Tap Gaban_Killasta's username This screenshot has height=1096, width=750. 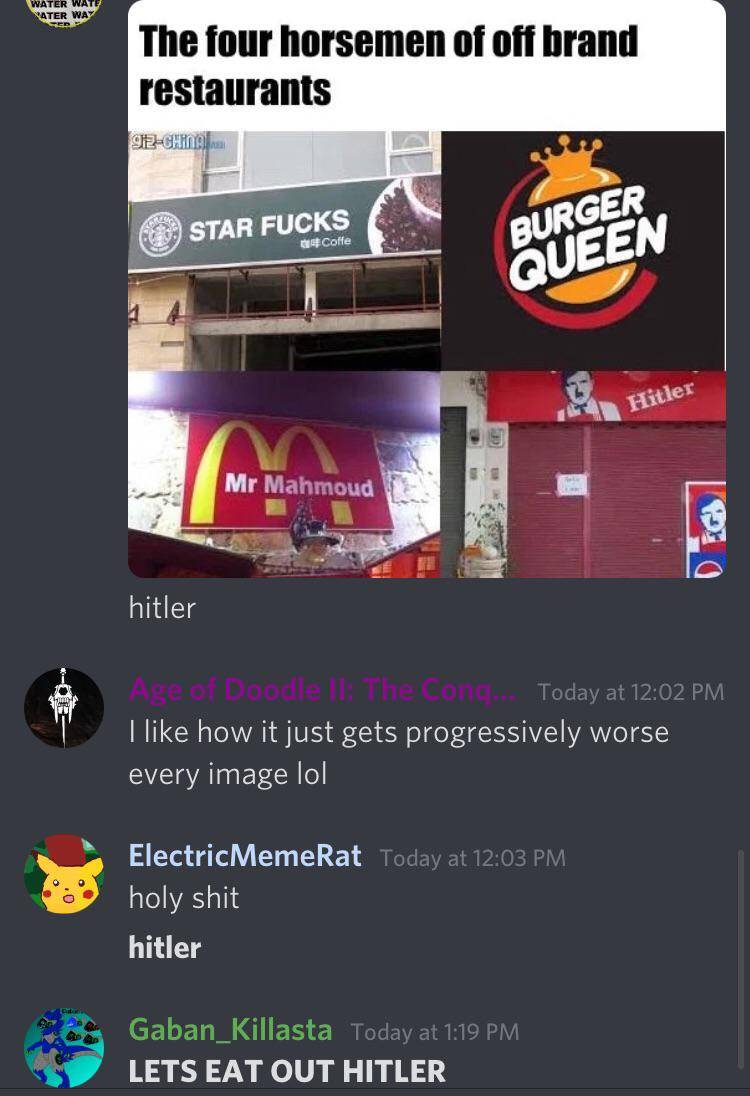230,1030
